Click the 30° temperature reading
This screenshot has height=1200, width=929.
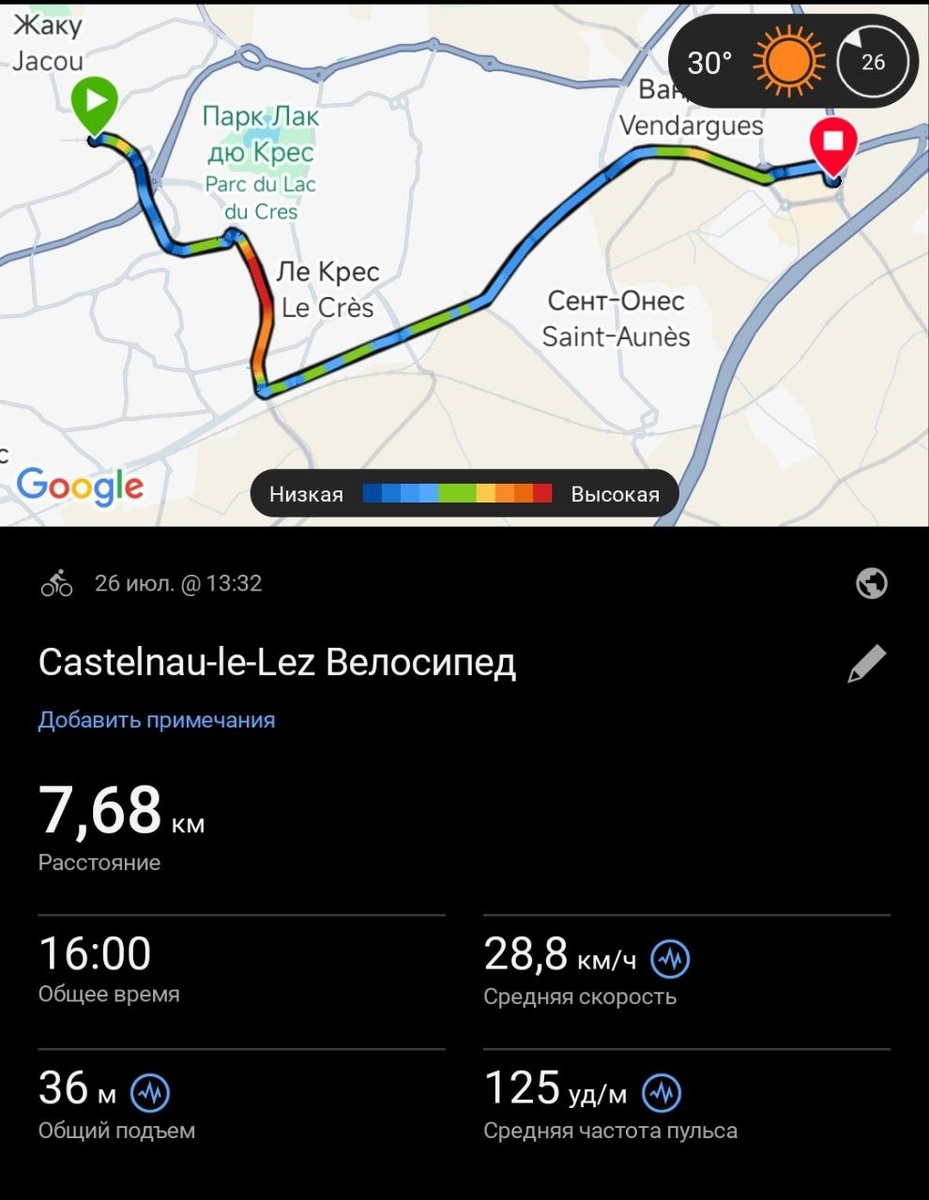click(709, 61)
